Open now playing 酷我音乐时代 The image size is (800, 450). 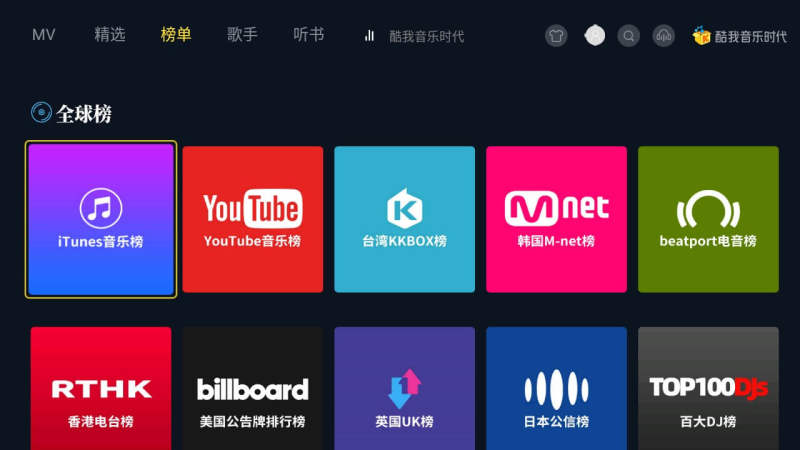click(414, 36)
